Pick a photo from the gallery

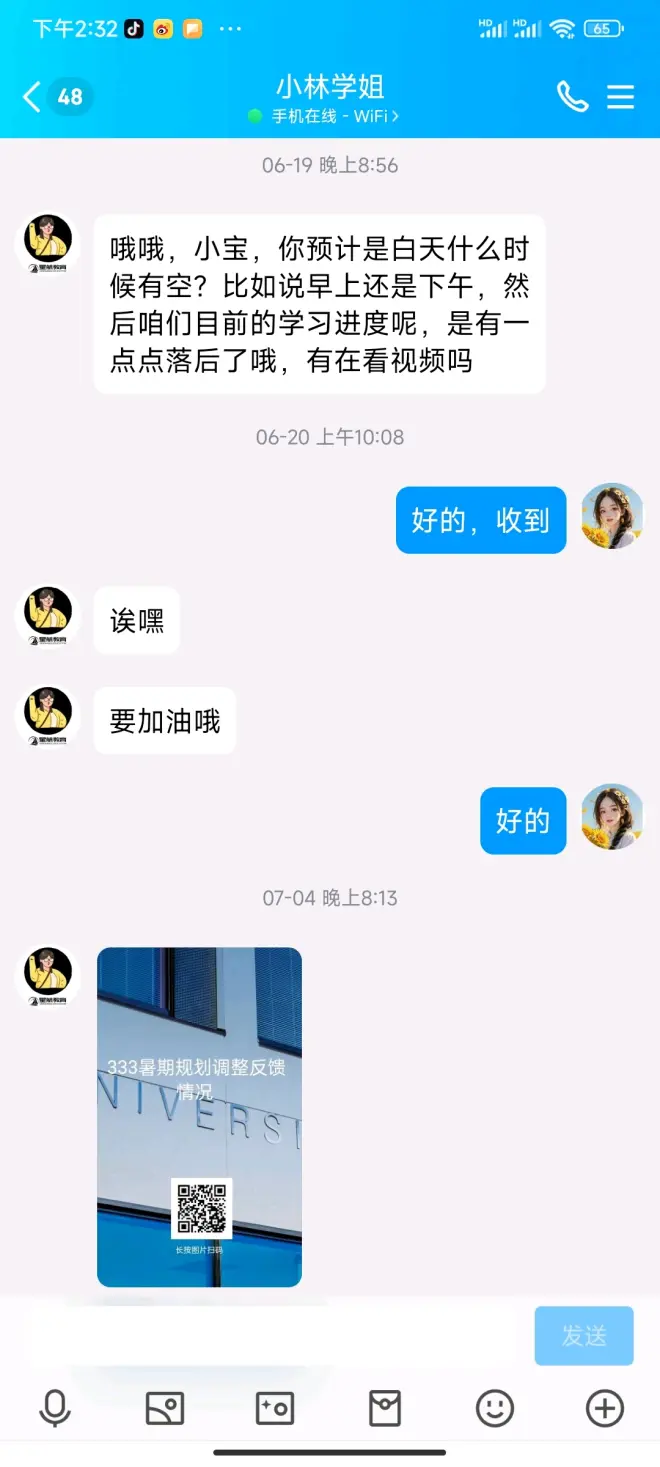pos(165,1408)
